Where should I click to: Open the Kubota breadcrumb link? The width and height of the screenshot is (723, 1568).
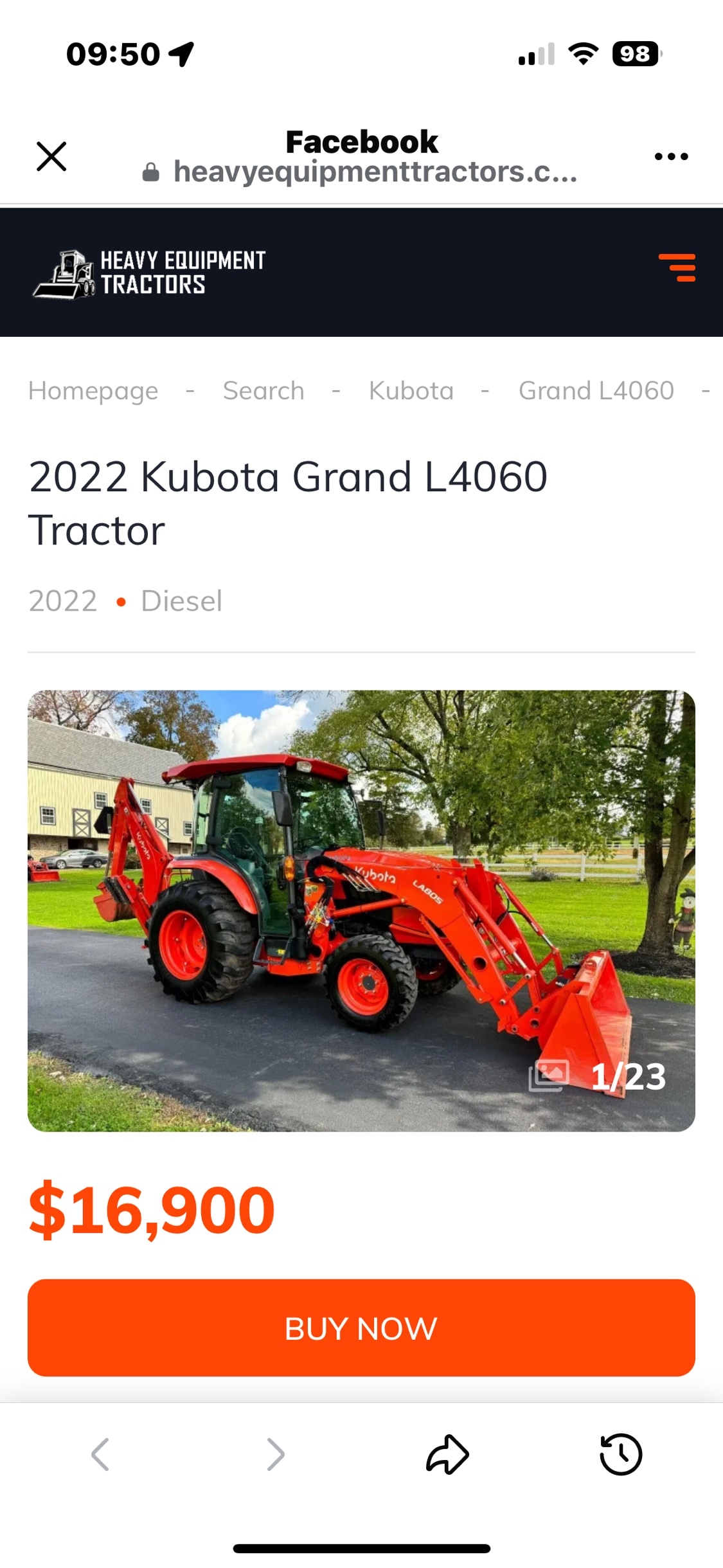point(411,390)
